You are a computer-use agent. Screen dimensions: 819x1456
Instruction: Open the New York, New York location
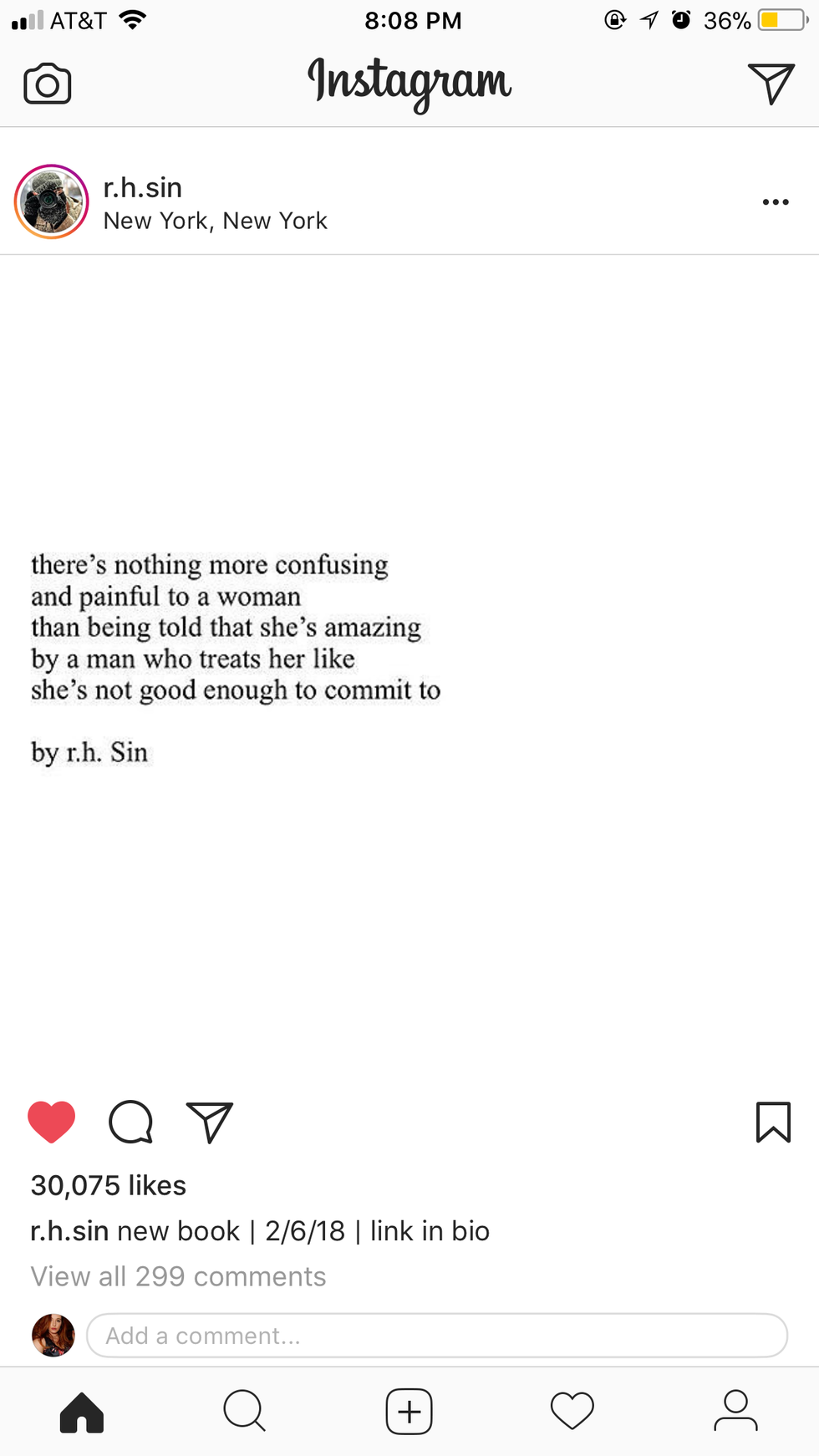215,221
